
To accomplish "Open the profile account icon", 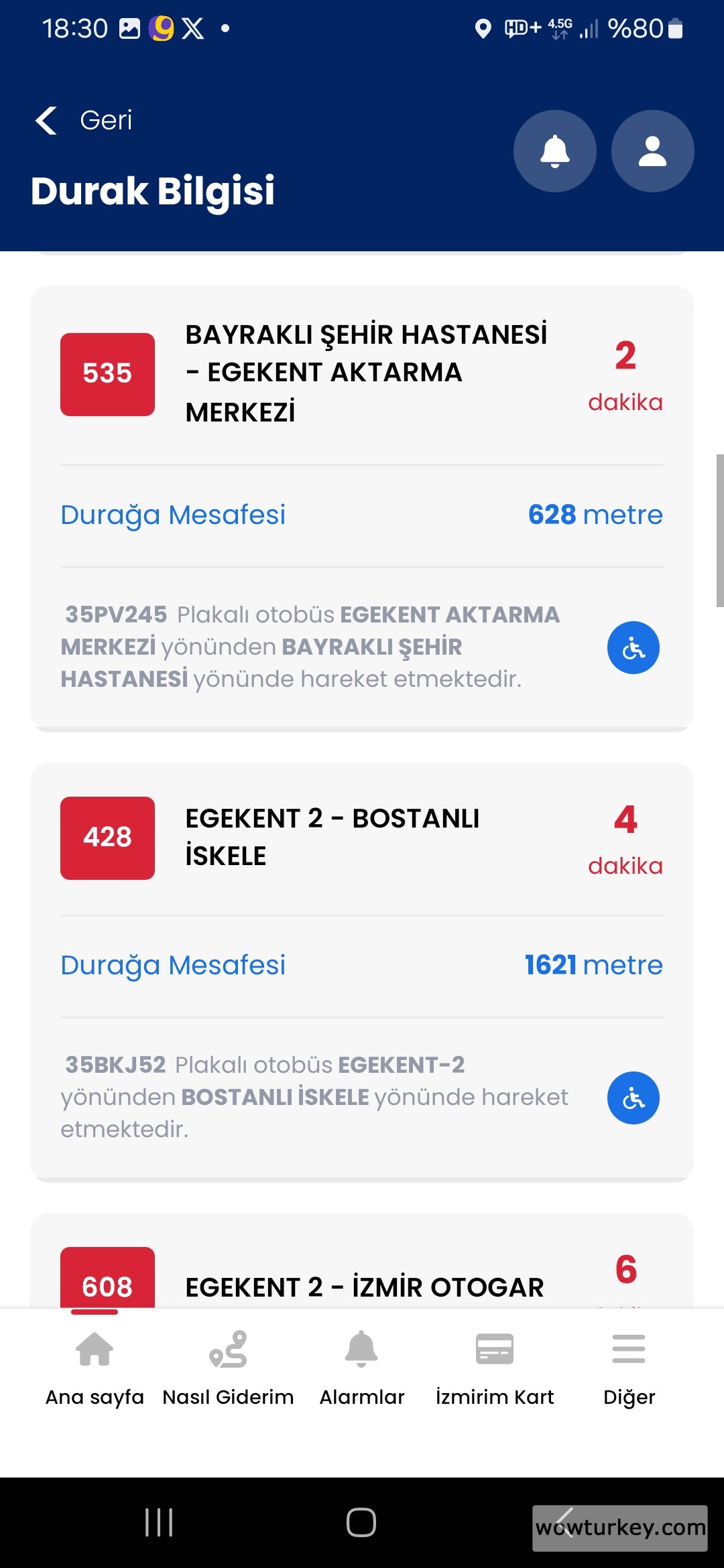I will click(x=652, y=151).
